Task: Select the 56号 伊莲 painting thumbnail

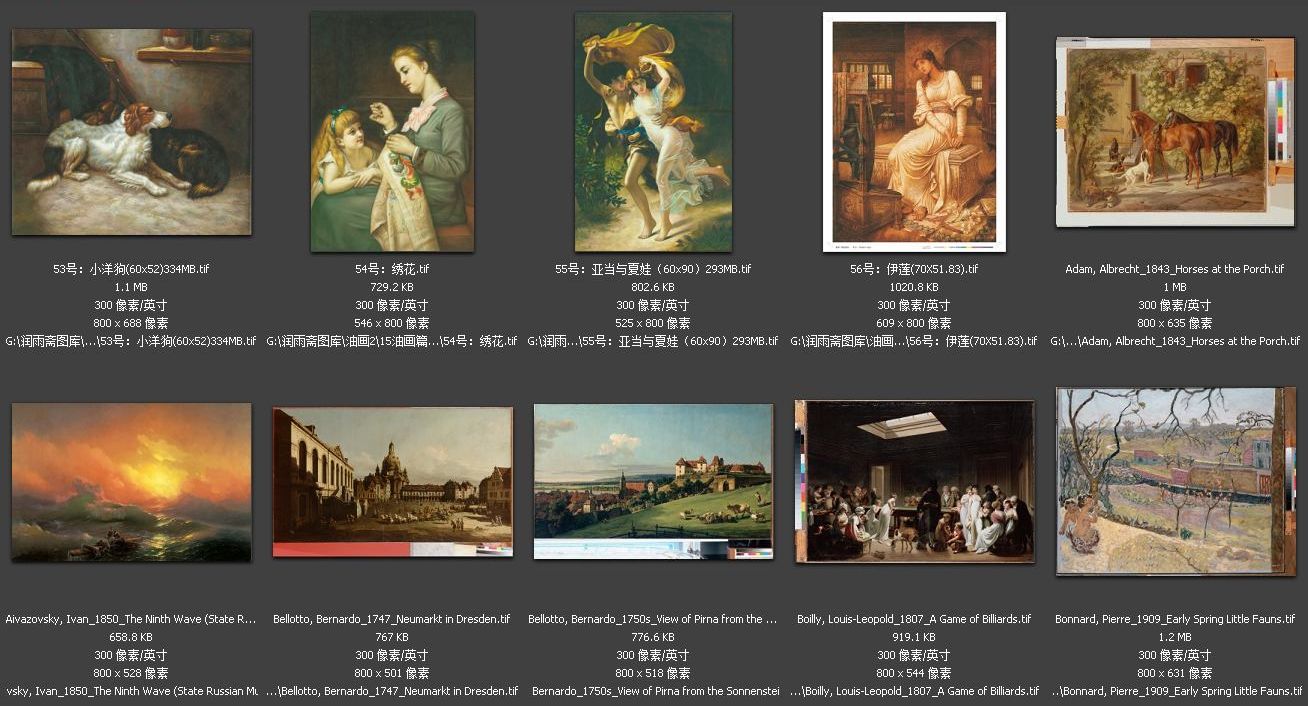Action: click(x=914, y=132)
